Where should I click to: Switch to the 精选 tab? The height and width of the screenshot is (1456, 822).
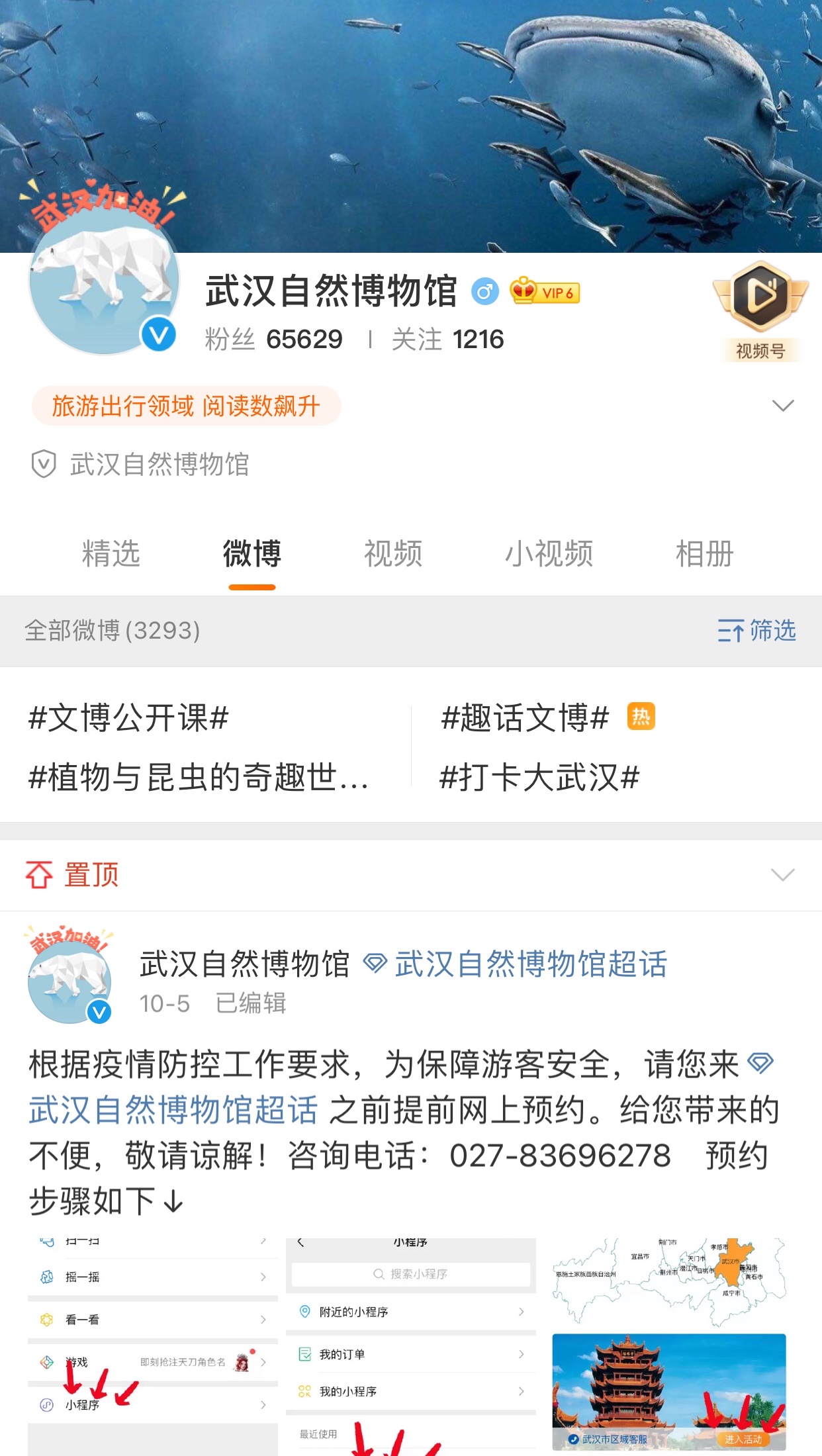pyautogui.click(x=111, y=554)
